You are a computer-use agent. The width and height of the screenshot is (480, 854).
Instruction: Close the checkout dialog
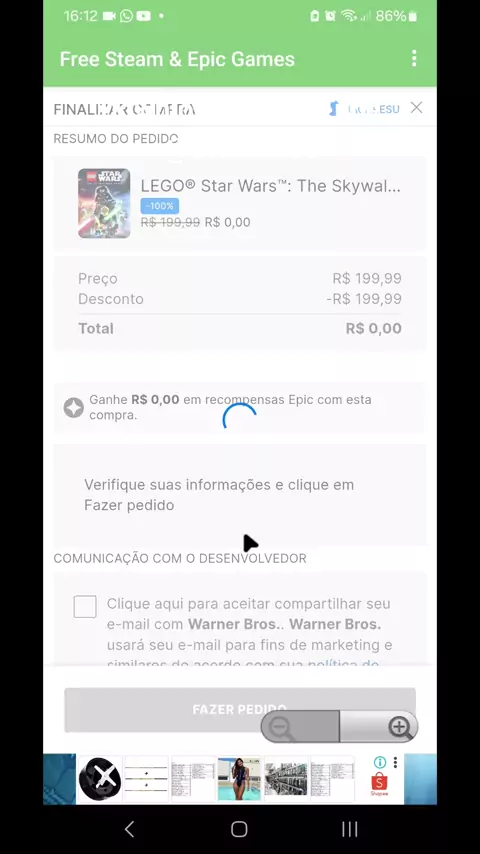click(x=416, y=108)
